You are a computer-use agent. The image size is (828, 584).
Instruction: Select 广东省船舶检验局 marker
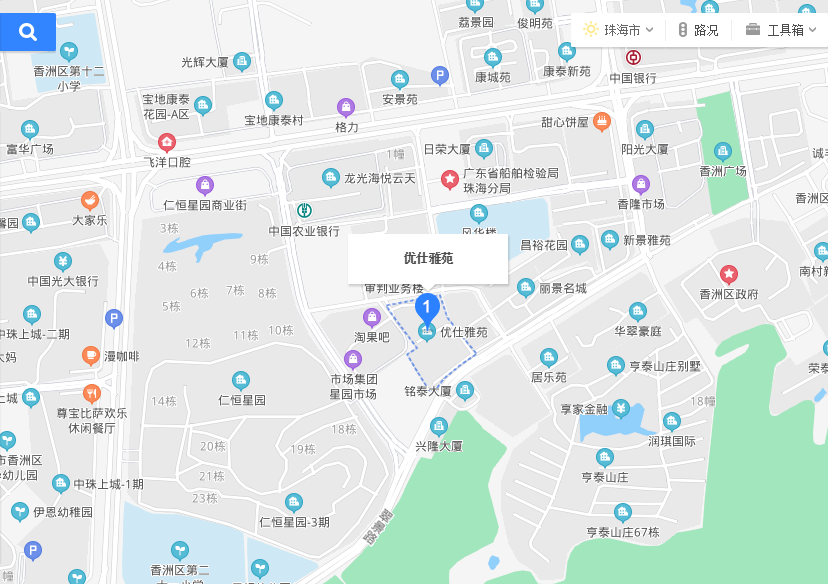point(450,179)
